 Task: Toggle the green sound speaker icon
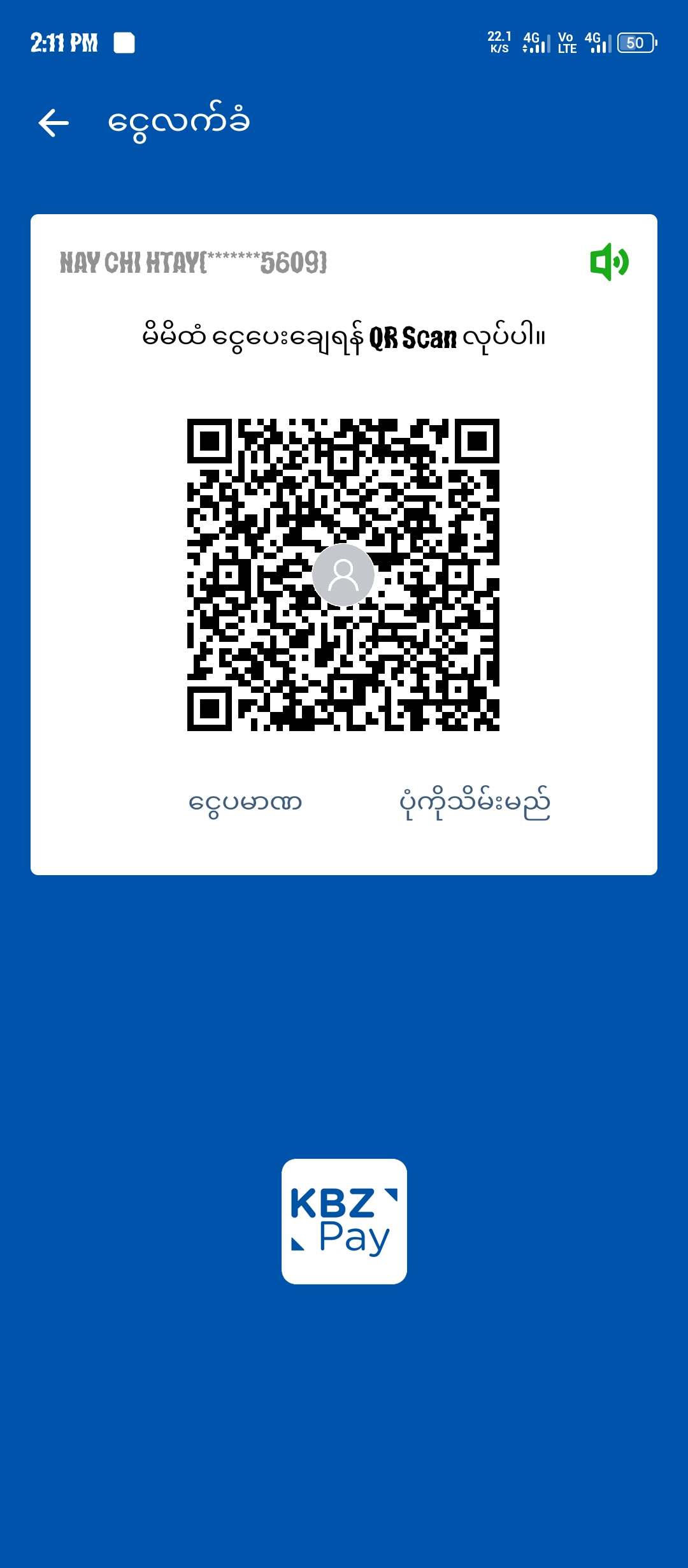609,262
